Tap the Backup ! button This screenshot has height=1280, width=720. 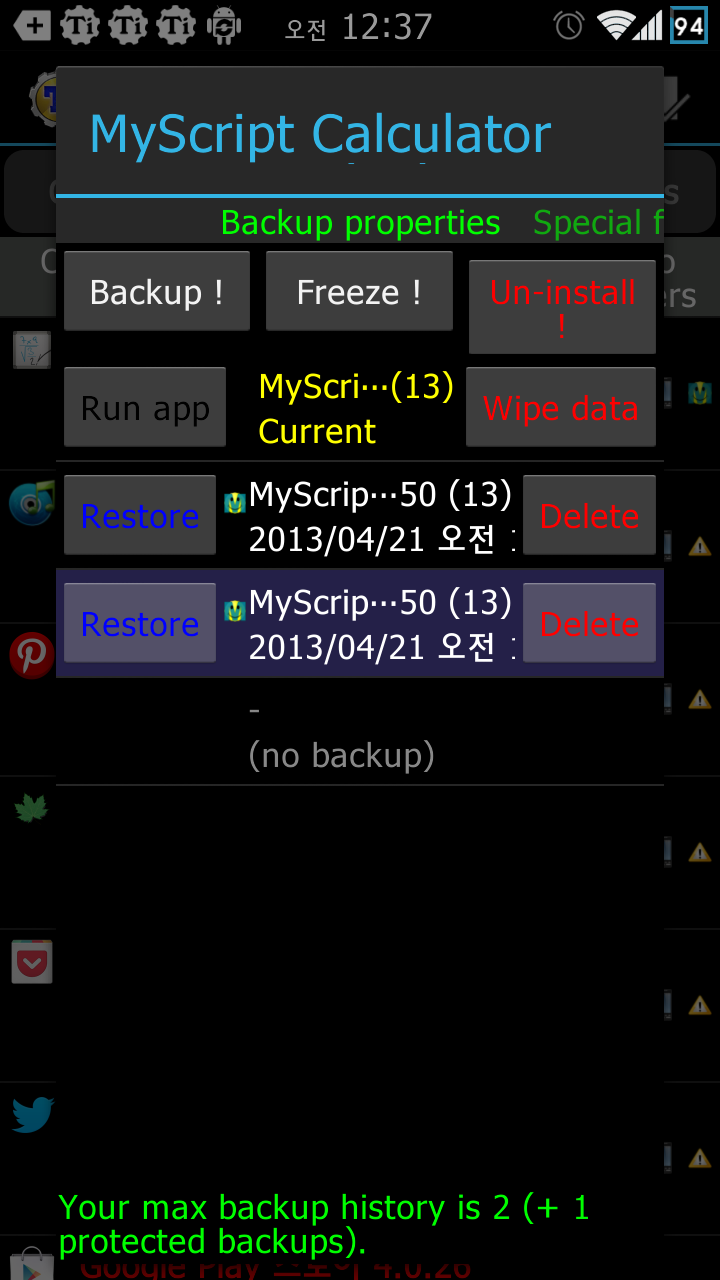pos(157,291)
